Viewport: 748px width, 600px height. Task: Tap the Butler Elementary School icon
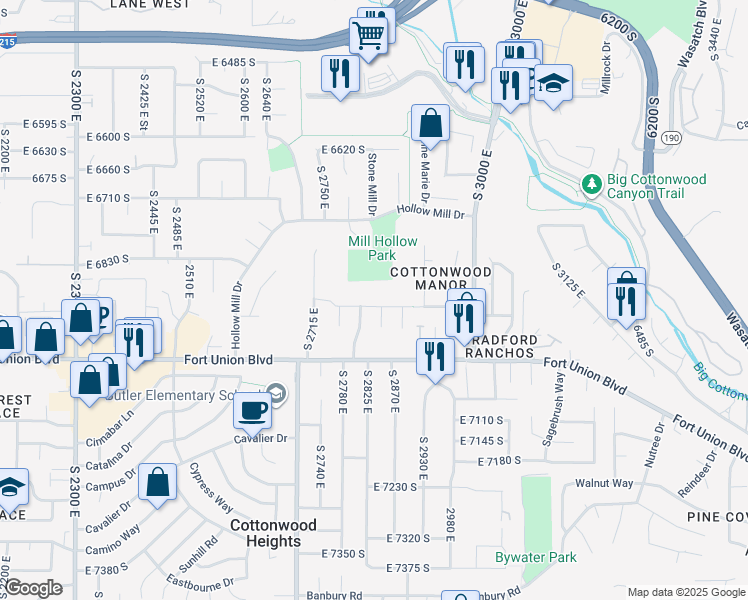pyautogui.click(x=276, y=394)
